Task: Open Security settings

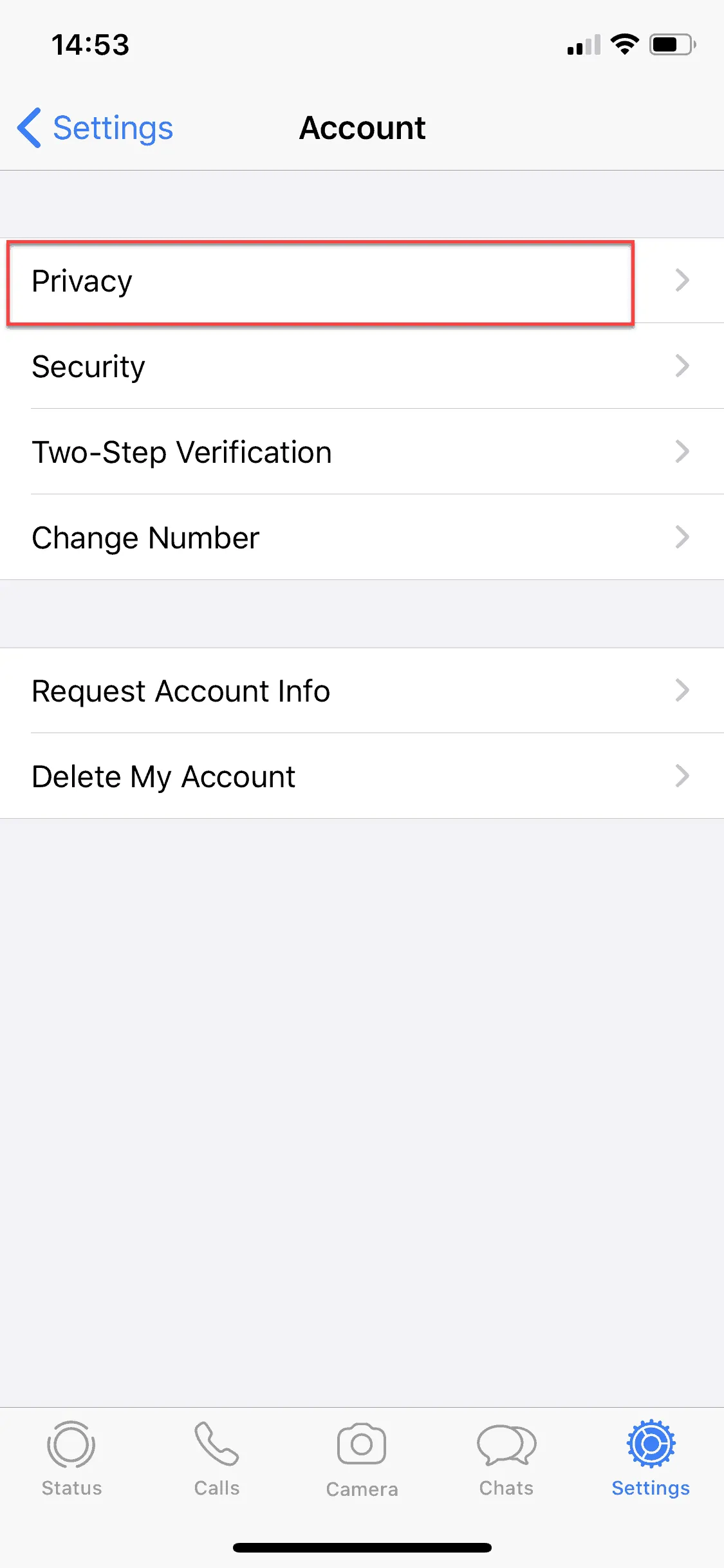Action: point(362,366)
